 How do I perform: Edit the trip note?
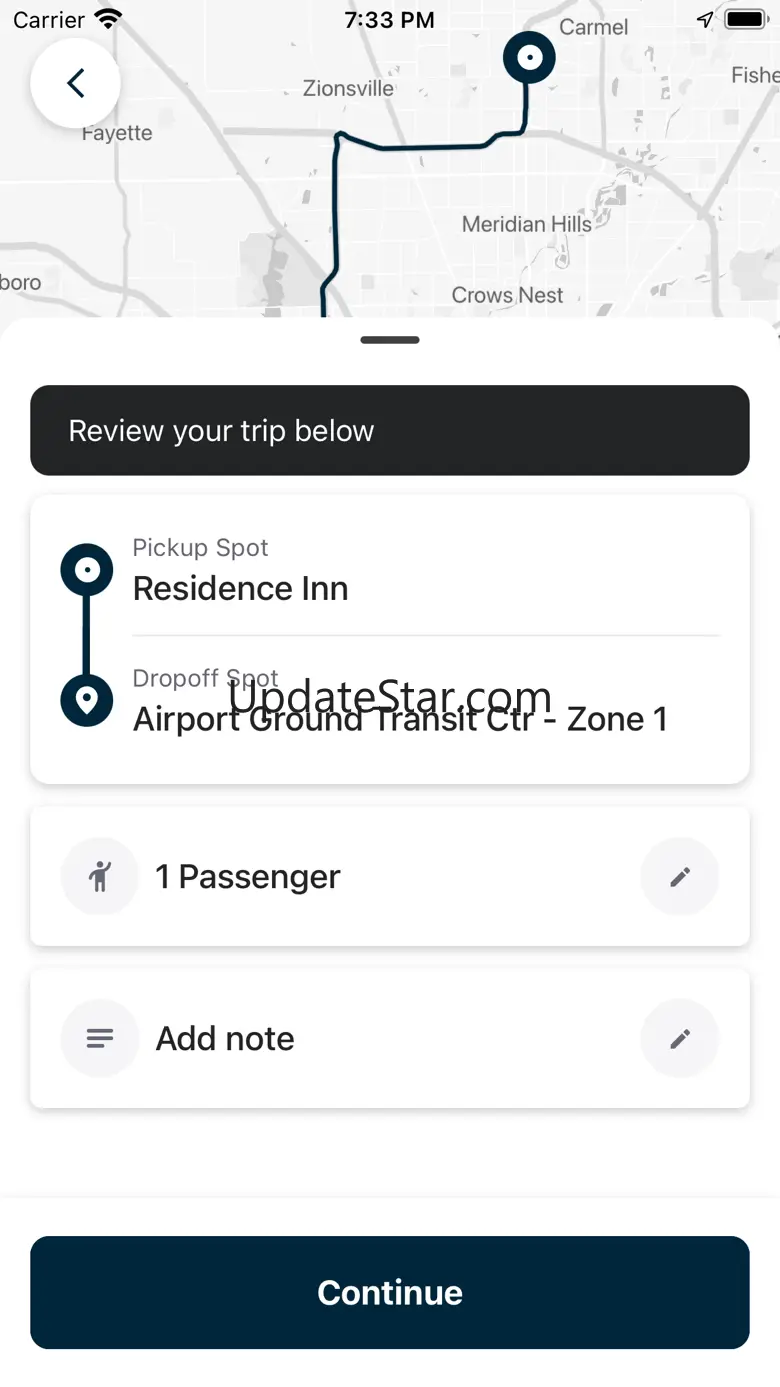tap(679, 1039)
